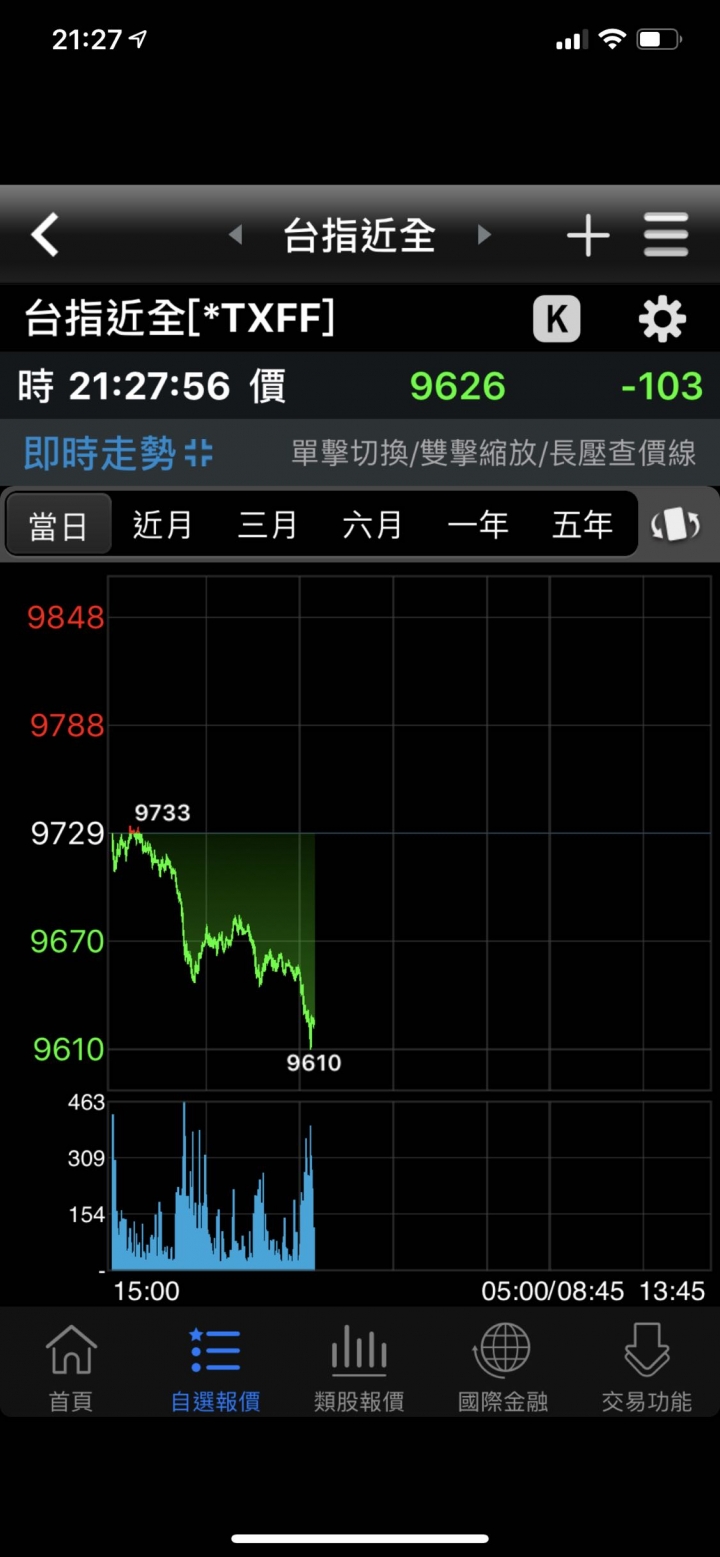The width and height of the screenshot is (720, 1557).
Task: Open the K-line chart view
Action: [x=556, y=320]
